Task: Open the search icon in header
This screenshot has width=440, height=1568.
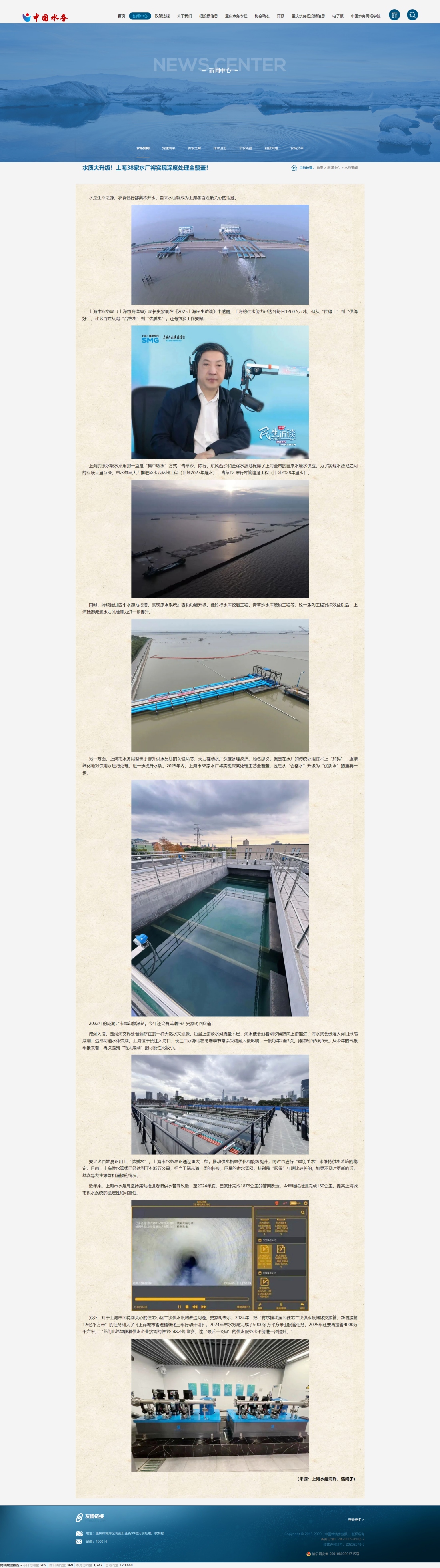Action: click(412, 14)
